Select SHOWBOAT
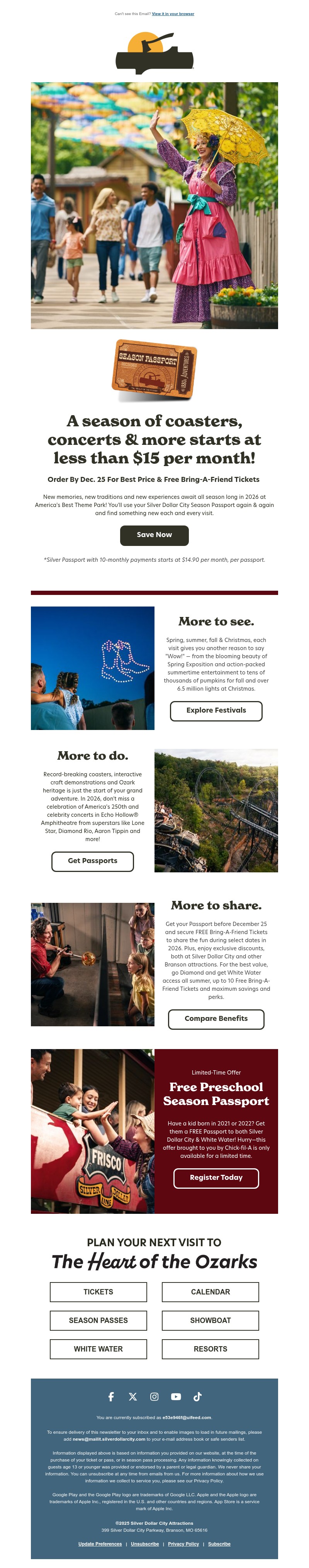 coord(210,1320)
